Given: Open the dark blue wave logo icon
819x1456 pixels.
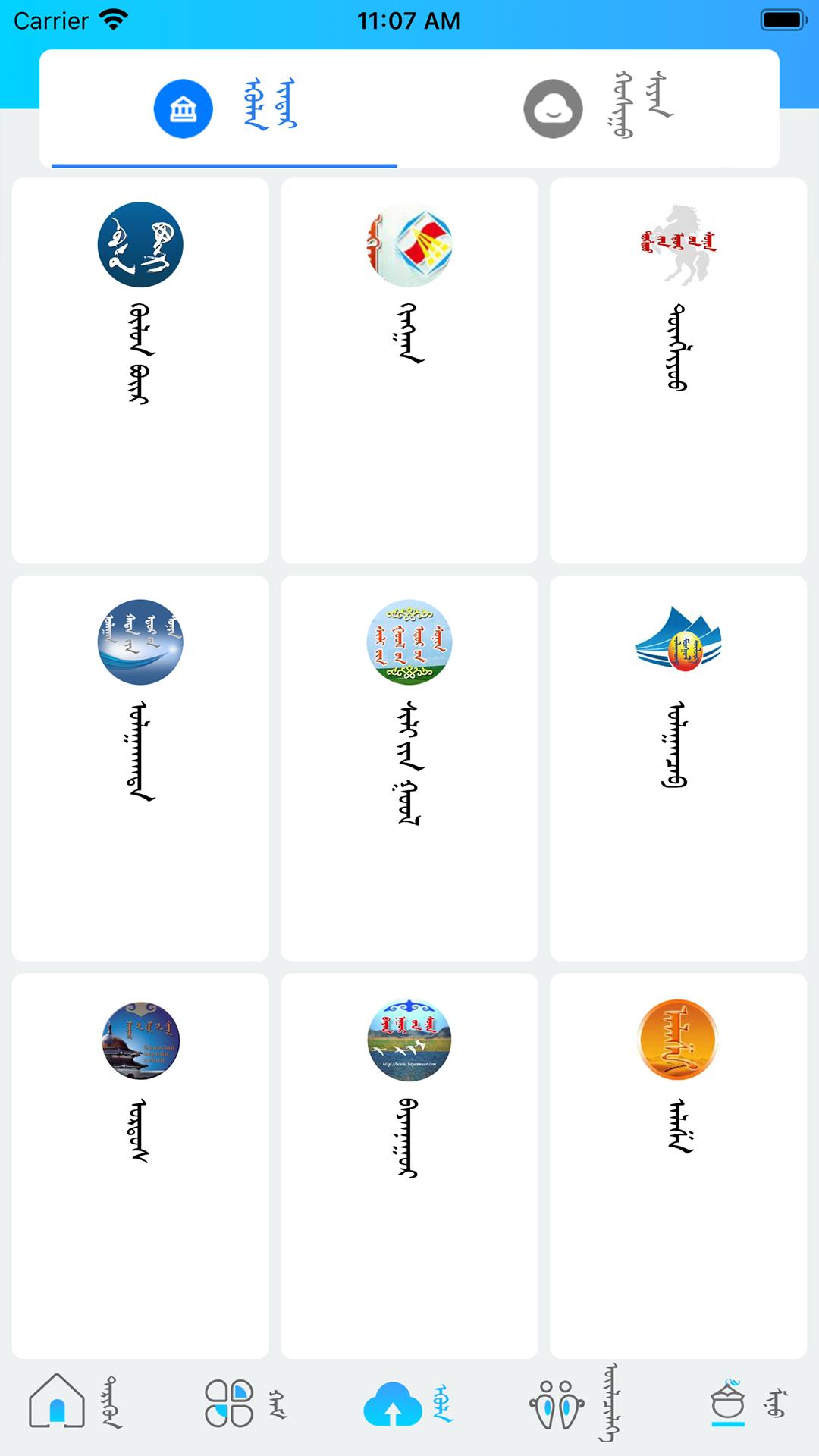Looking at the screenshot, I should coord(140,642).
